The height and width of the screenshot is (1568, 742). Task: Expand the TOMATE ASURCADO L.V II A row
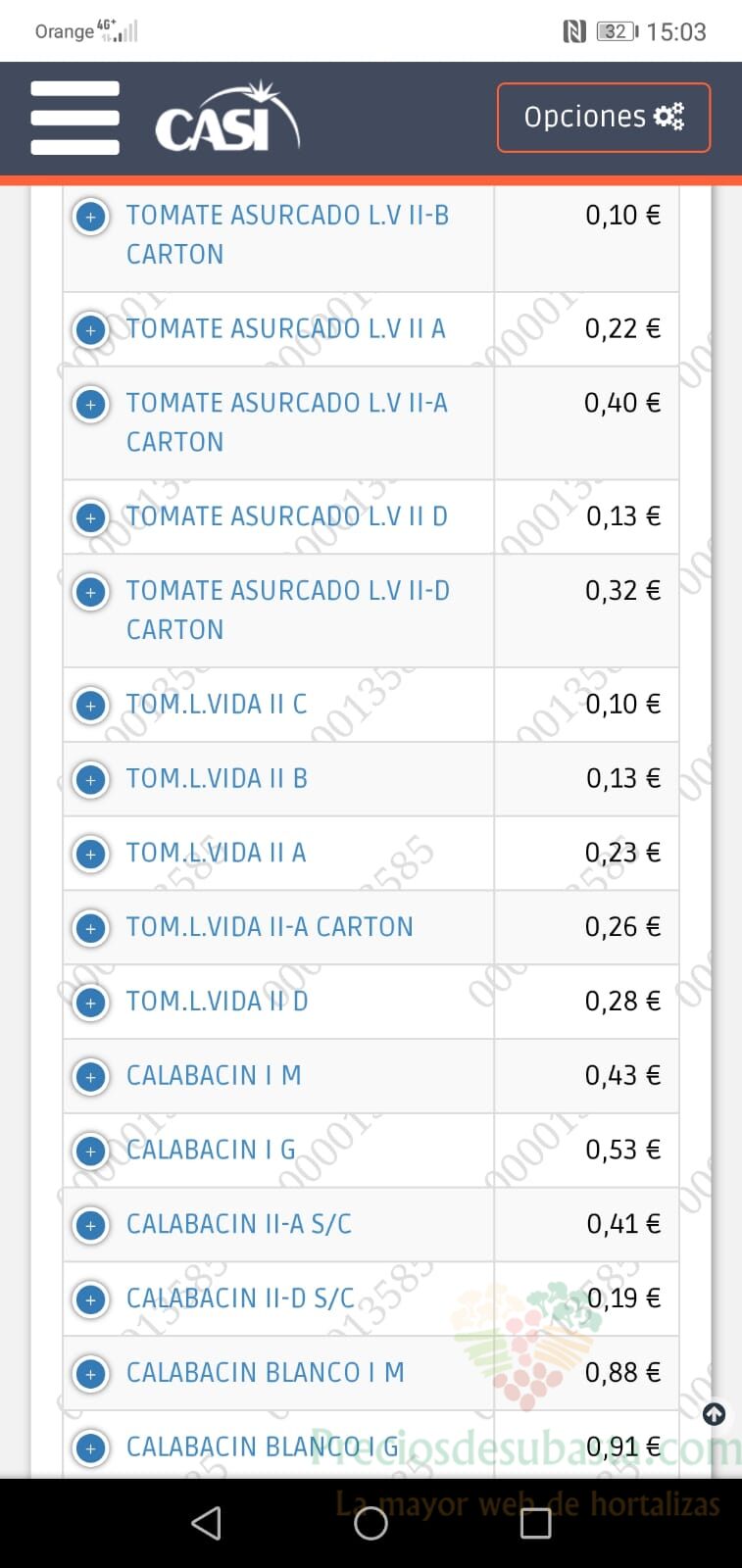[x=91, y=329]
